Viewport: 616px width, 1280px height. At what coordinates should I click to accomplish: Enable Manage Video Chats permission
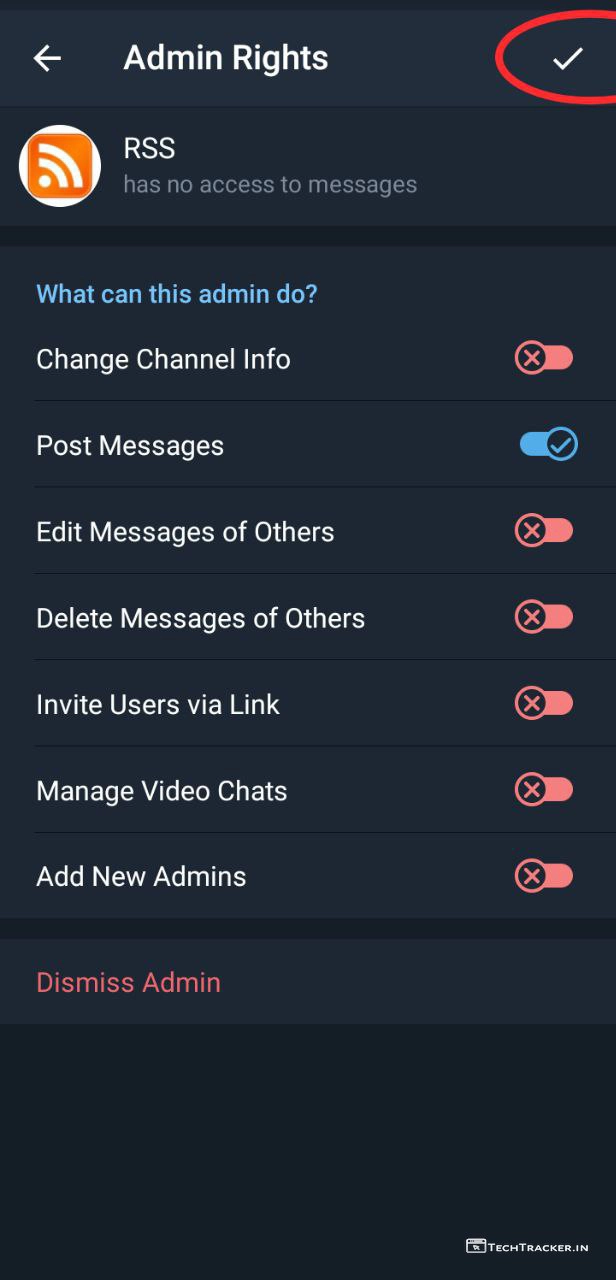point(545,790)
